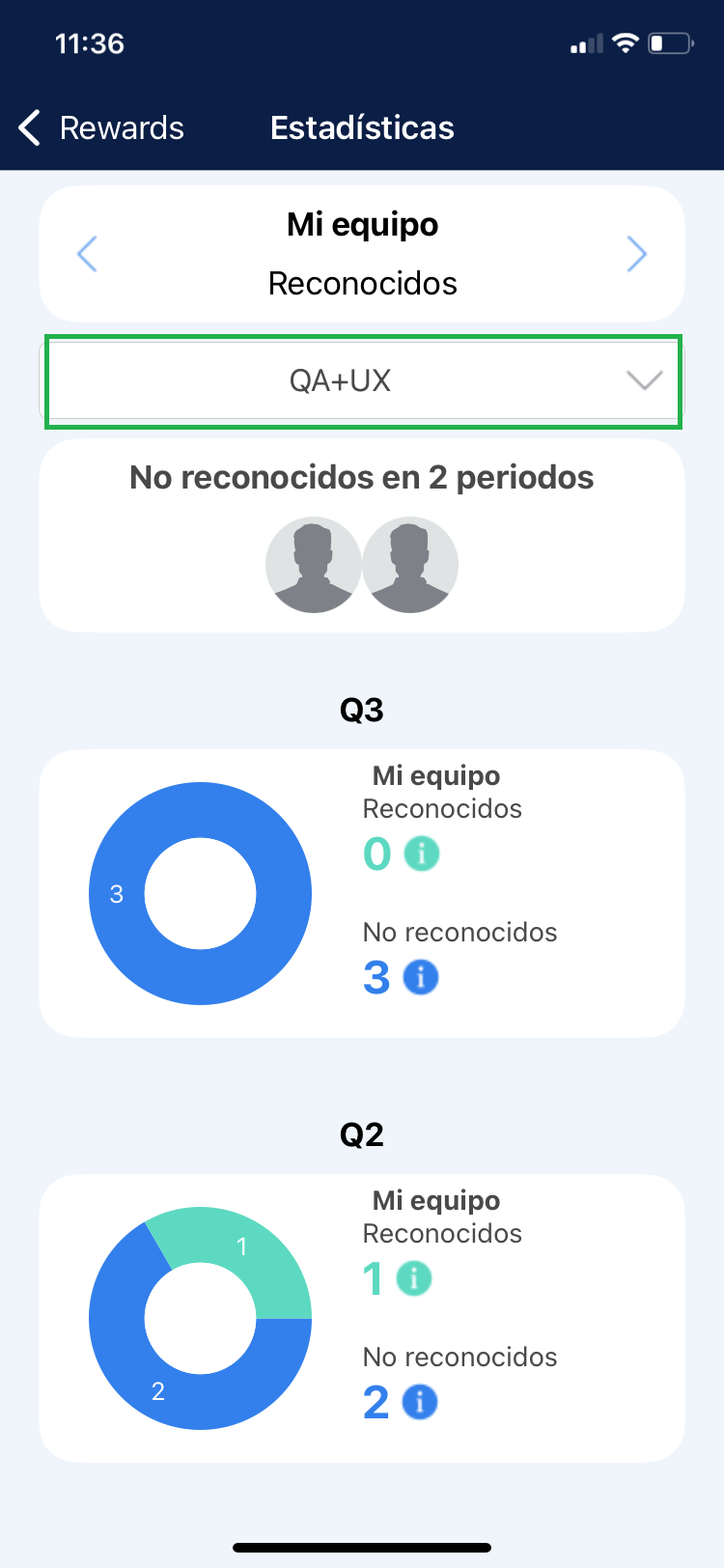The width and height of the screenshot is (724, 1568).
Task: View info for Q2 No reconocidos
Action: point(419,1402)
